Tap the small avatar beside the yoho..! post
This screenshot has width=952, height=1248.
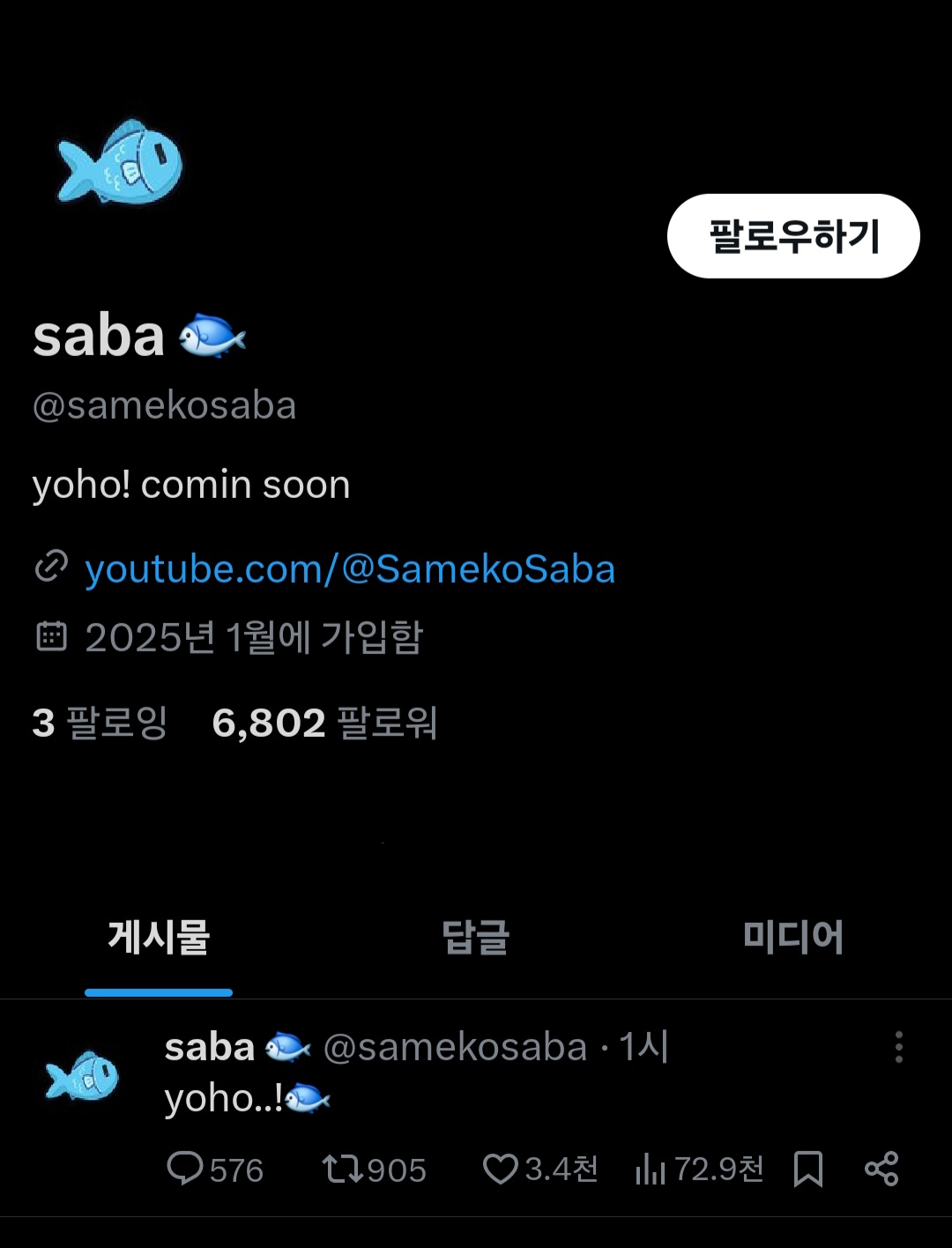point(82,1076)
